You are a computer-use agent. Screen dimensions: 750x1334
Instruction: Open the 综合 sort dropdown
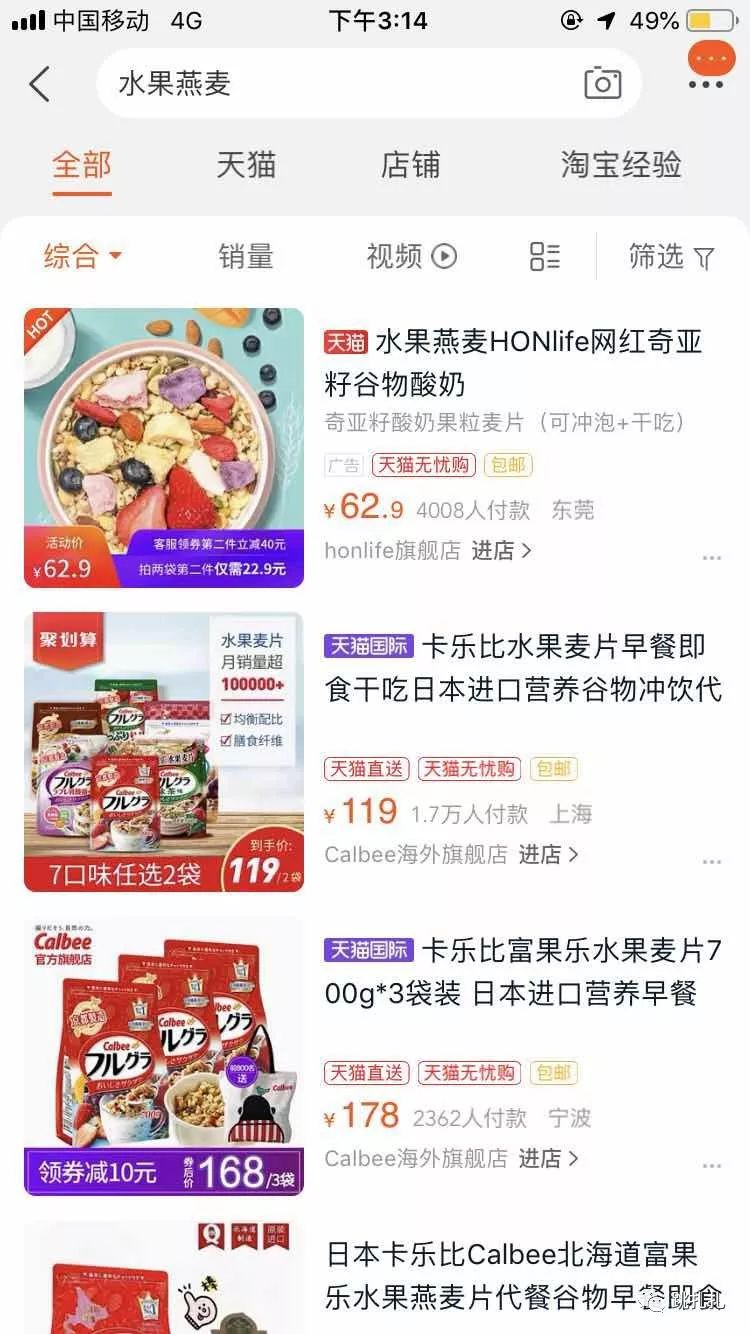click(80, 257)
